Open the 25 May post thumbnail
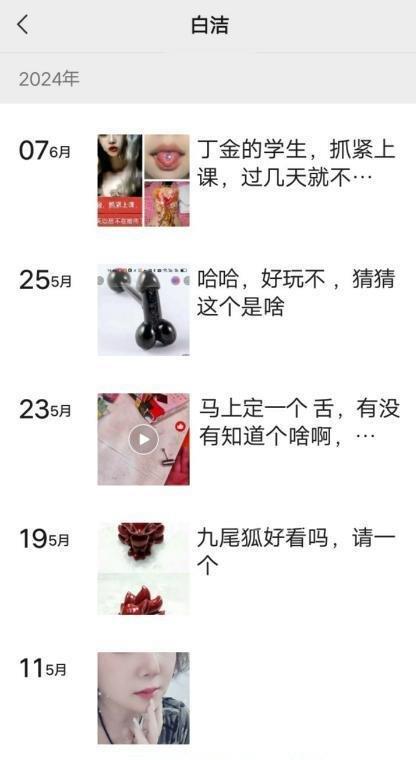 click(x=144, y=310)
